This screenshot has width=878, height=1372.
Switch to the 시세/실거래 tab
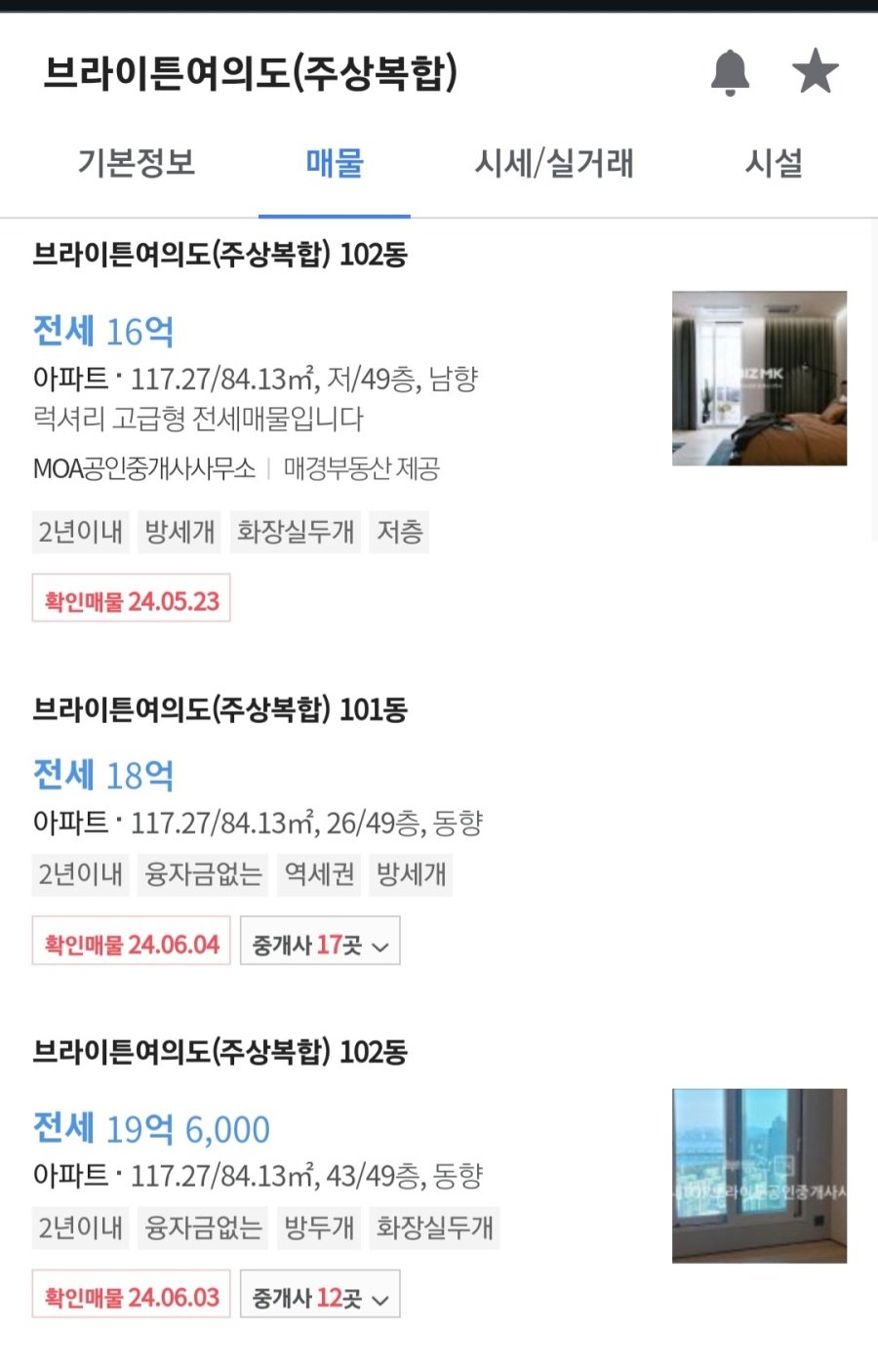pyautogui.click(x=553, y=163)
